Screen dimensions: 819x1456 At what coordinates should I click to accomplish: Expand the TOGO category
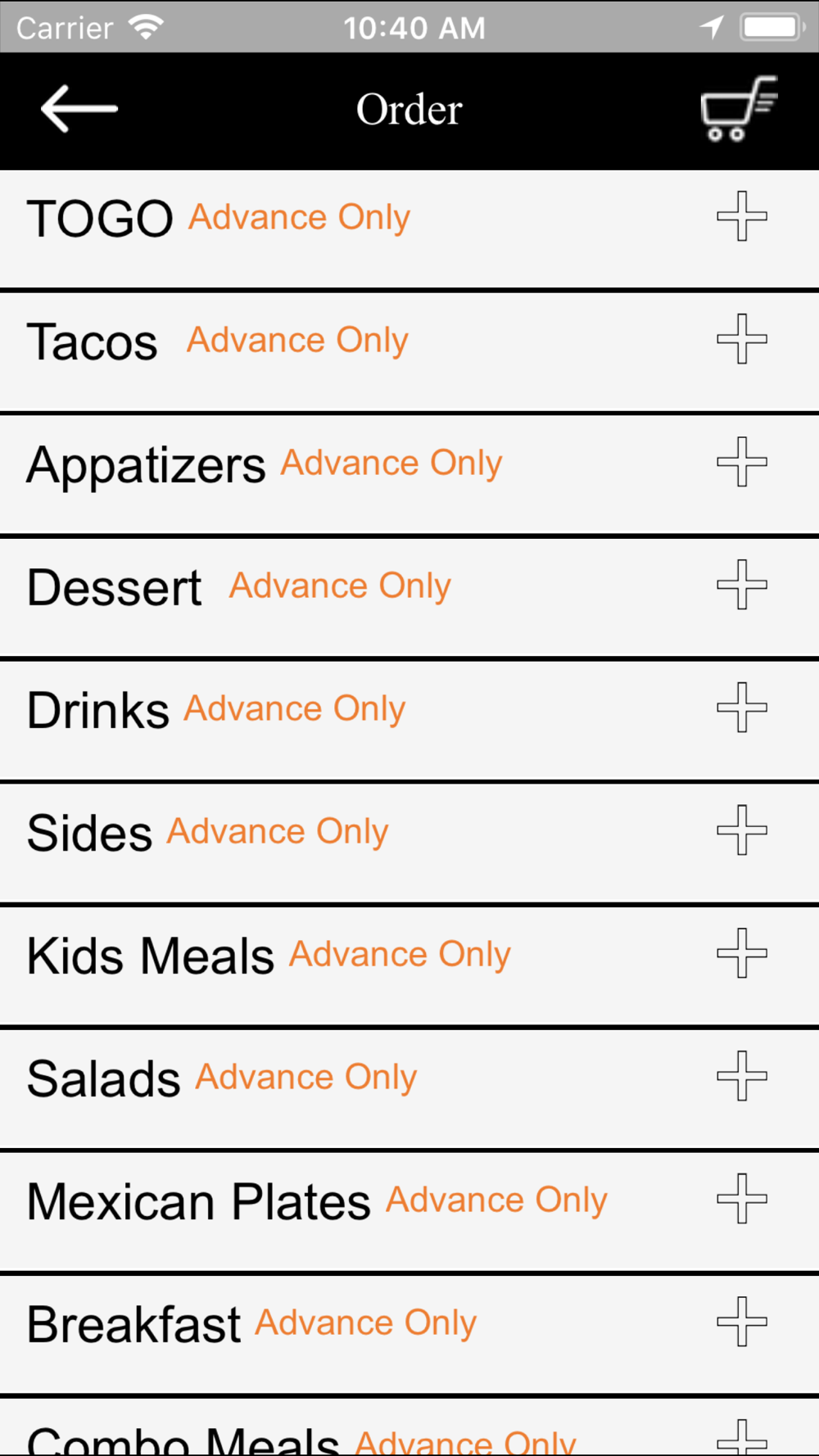pyautogui.click(x=742, y=216)
